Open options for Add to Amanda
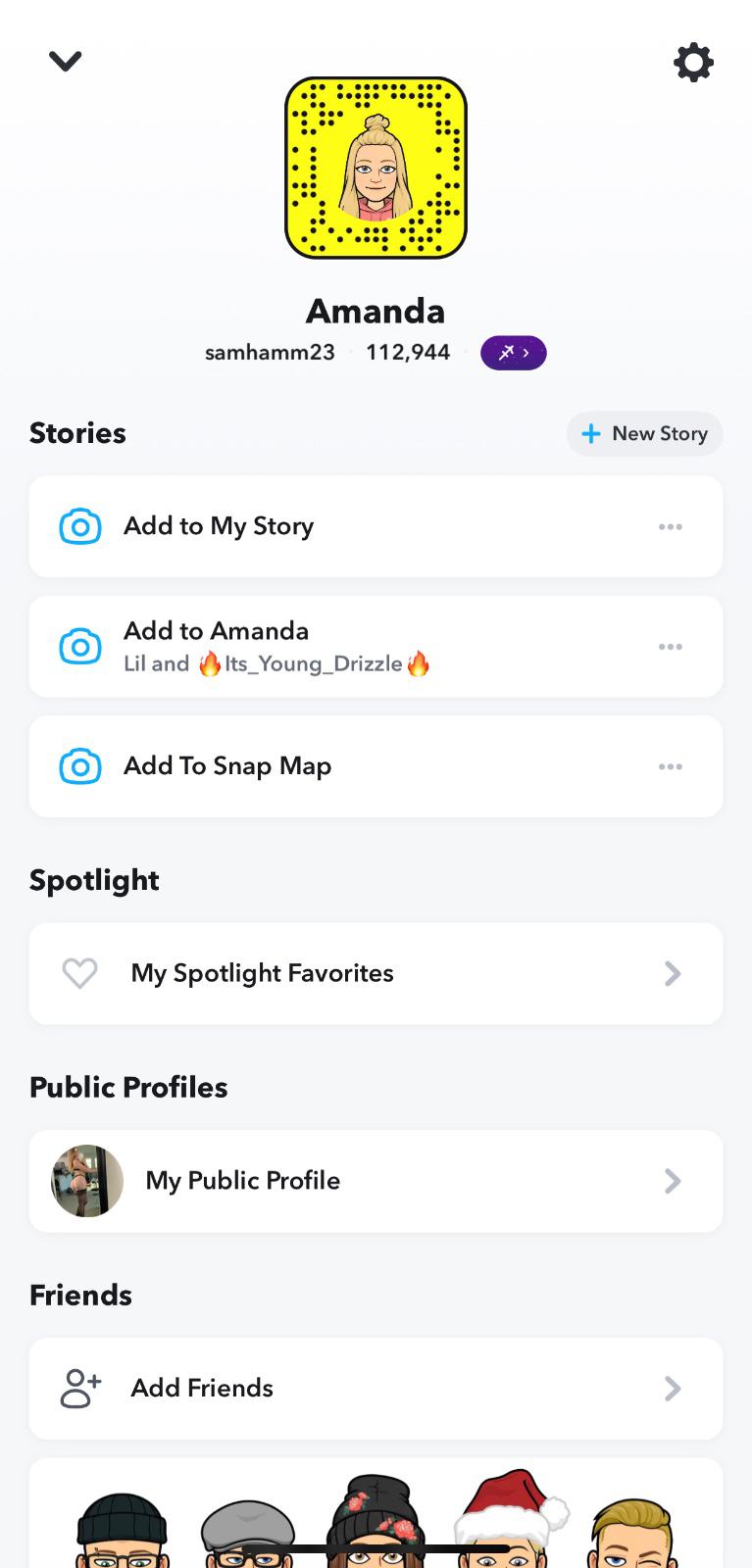Viewport: 752px width, 1568px height. pyautogui.click(x=671, y=647)
